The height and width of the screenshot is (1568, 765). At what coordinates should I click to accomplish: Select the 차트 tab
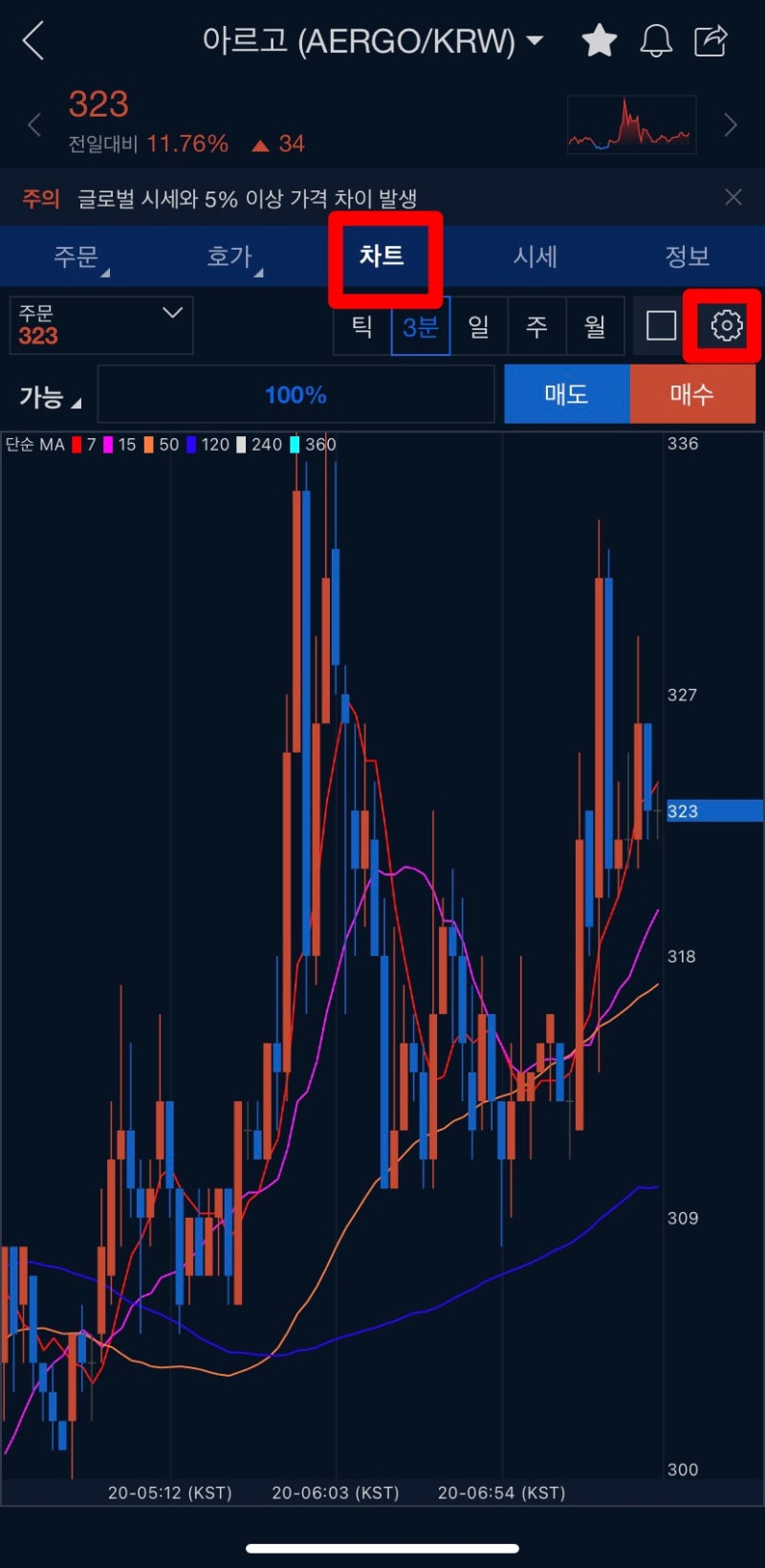[x=382, y=256]
